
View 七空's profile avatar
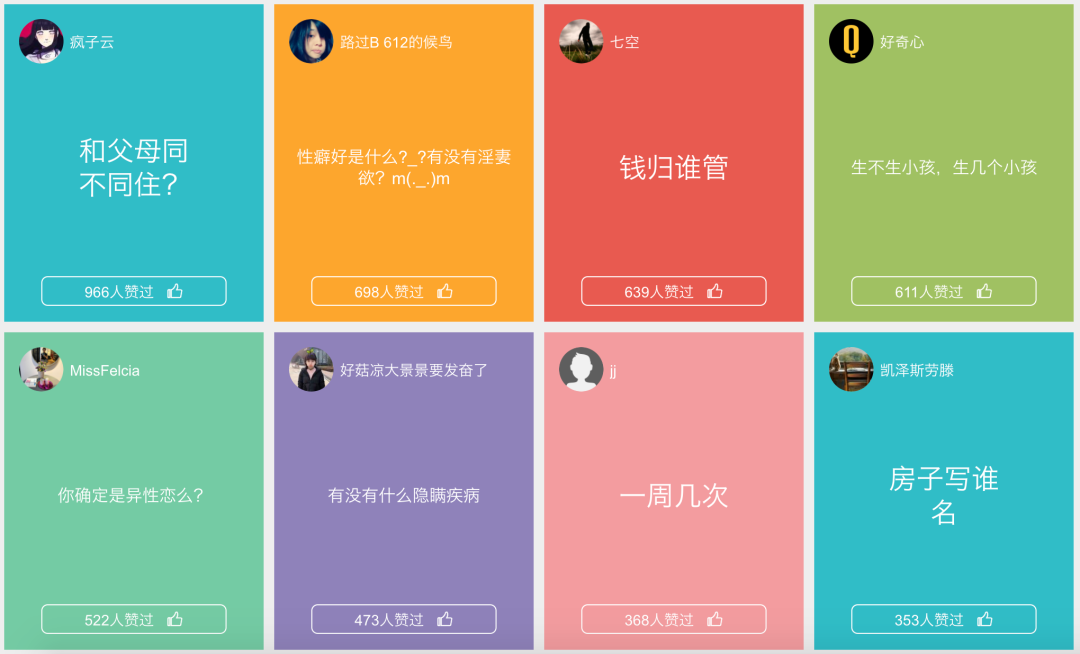click(x=581, y=41)
